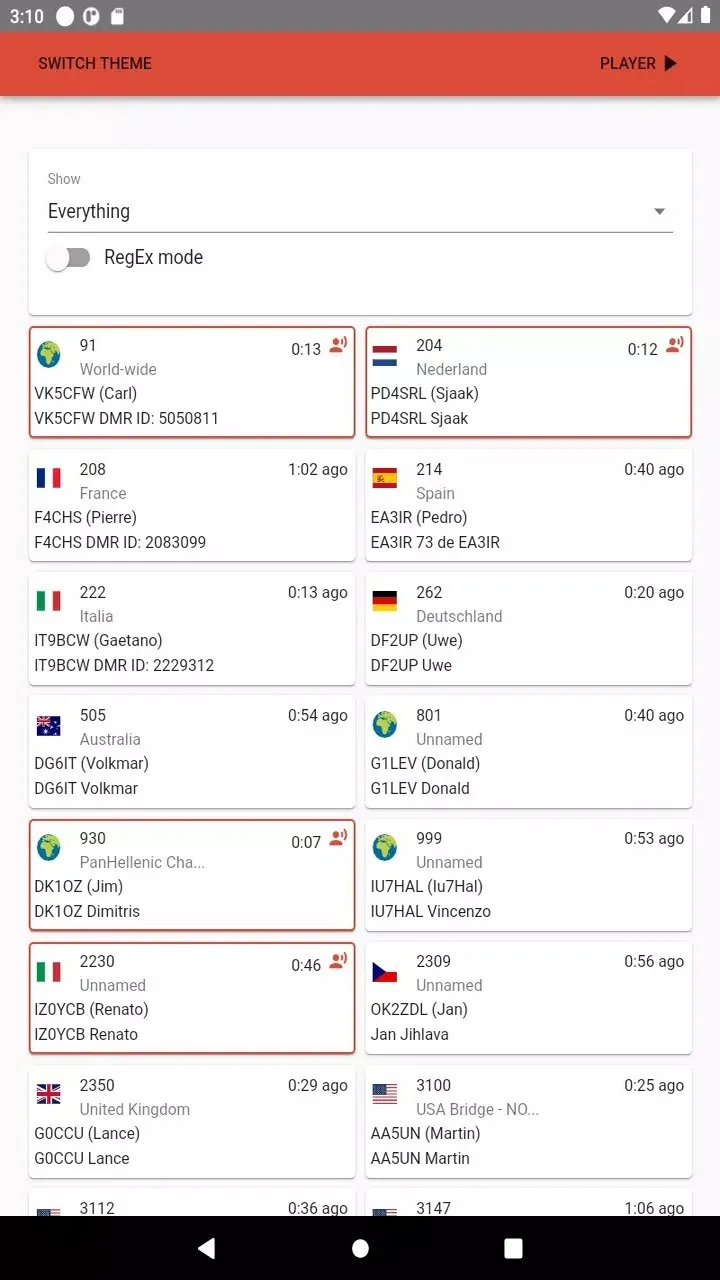720x1280 pixels.
Task: Go to the Android home screen
Action: 360,1248
